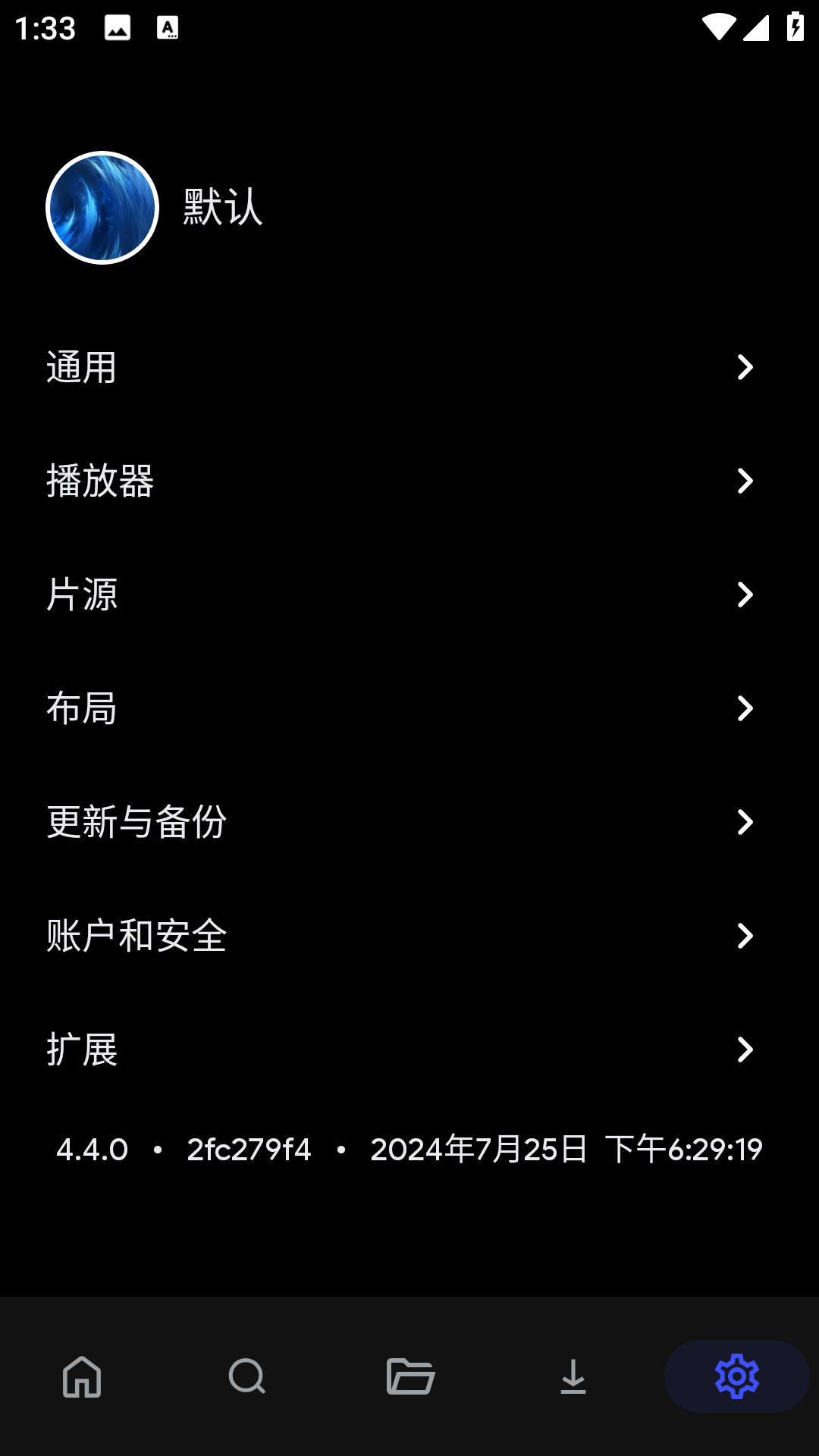Switch to the Library folder tab
Viewport: 819px width, 1456px height.
coord(410,1376)
